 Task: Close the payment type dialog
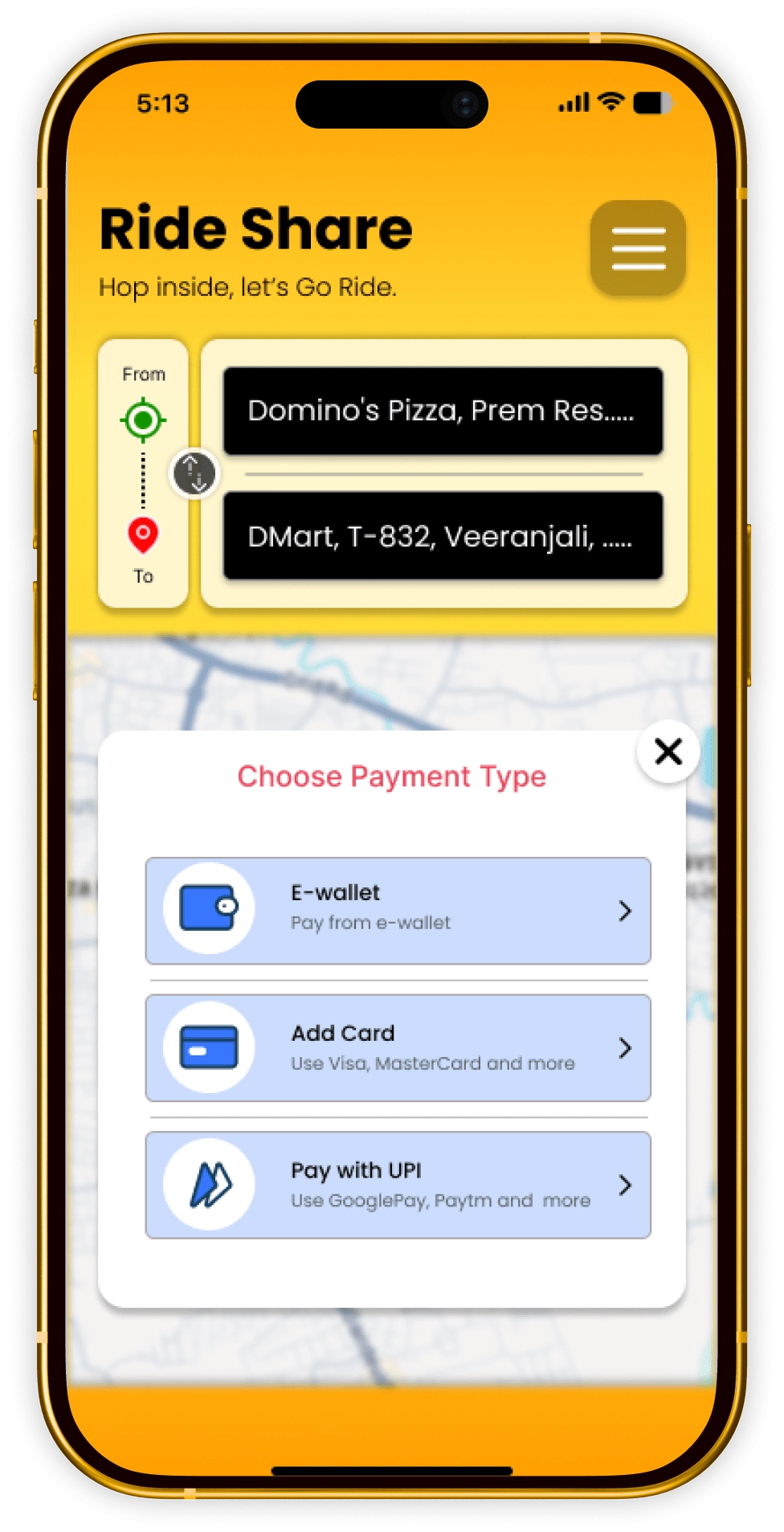pyautogui.click(x=668, y=752)
